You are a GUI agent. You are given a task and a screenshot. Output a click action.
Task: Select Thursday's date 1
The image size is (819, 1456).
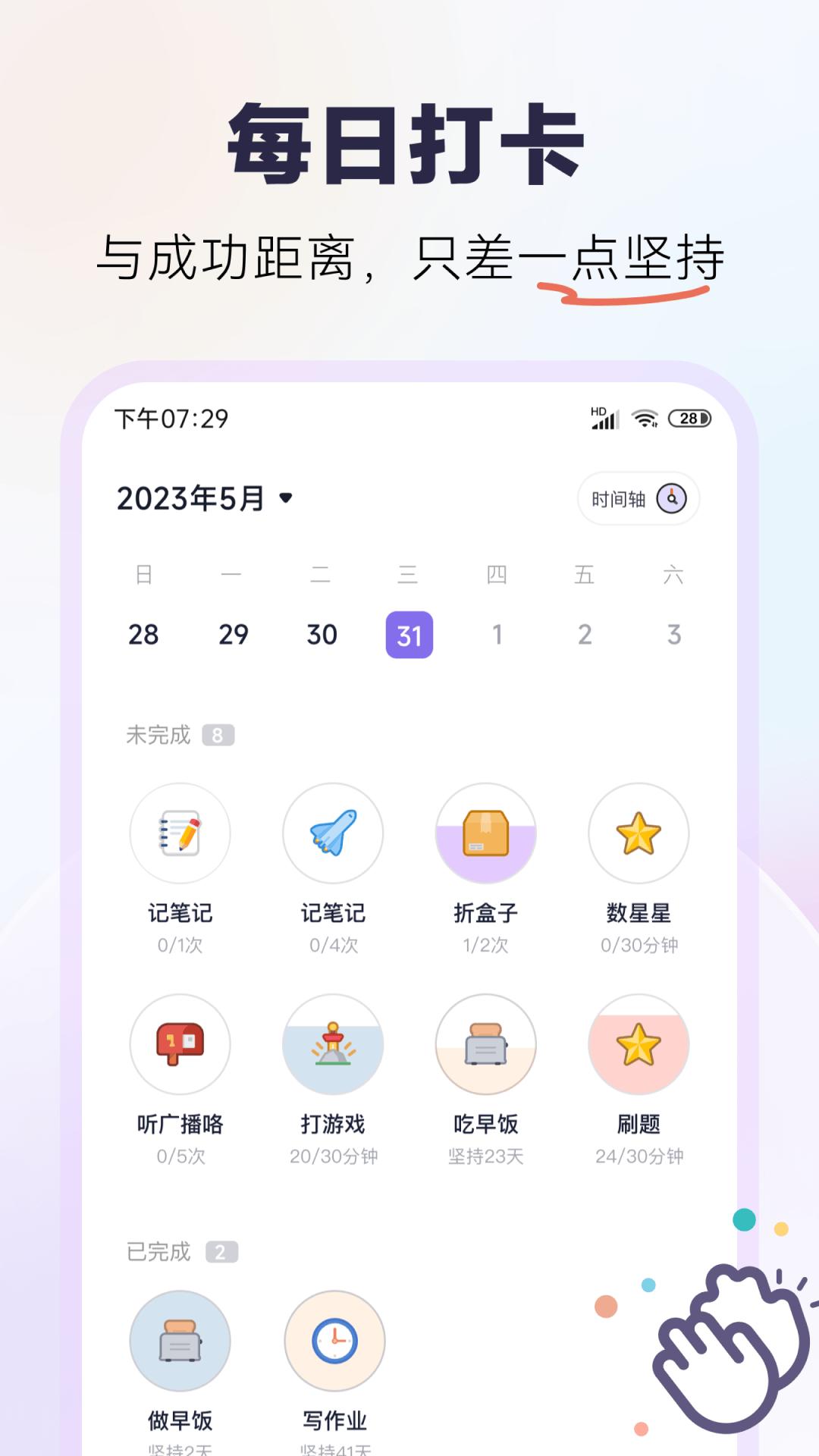[x=497, y=635]
